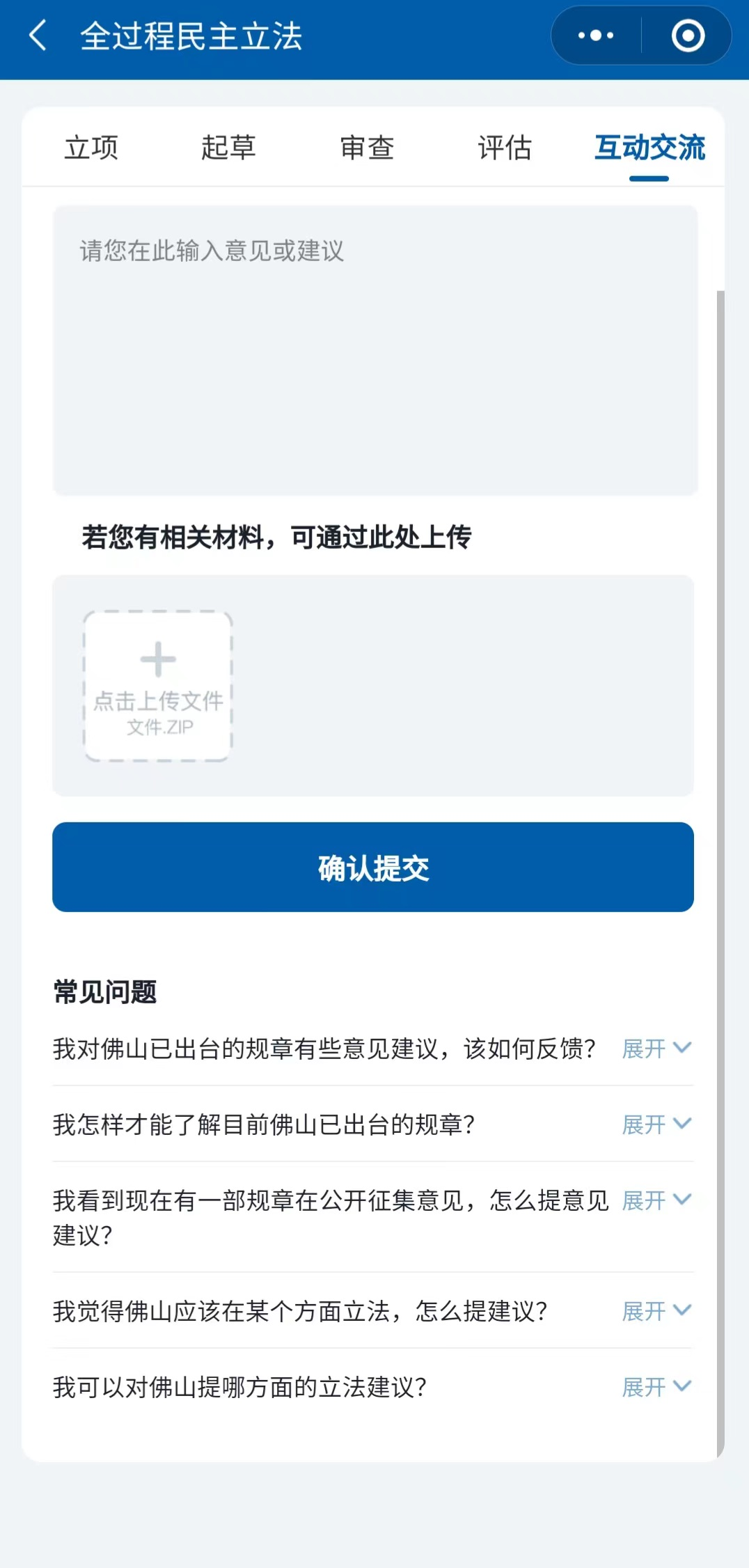
Task: Expand the question about 已出台的规章意见建议如何反馈
Action: coord(656,1048)
